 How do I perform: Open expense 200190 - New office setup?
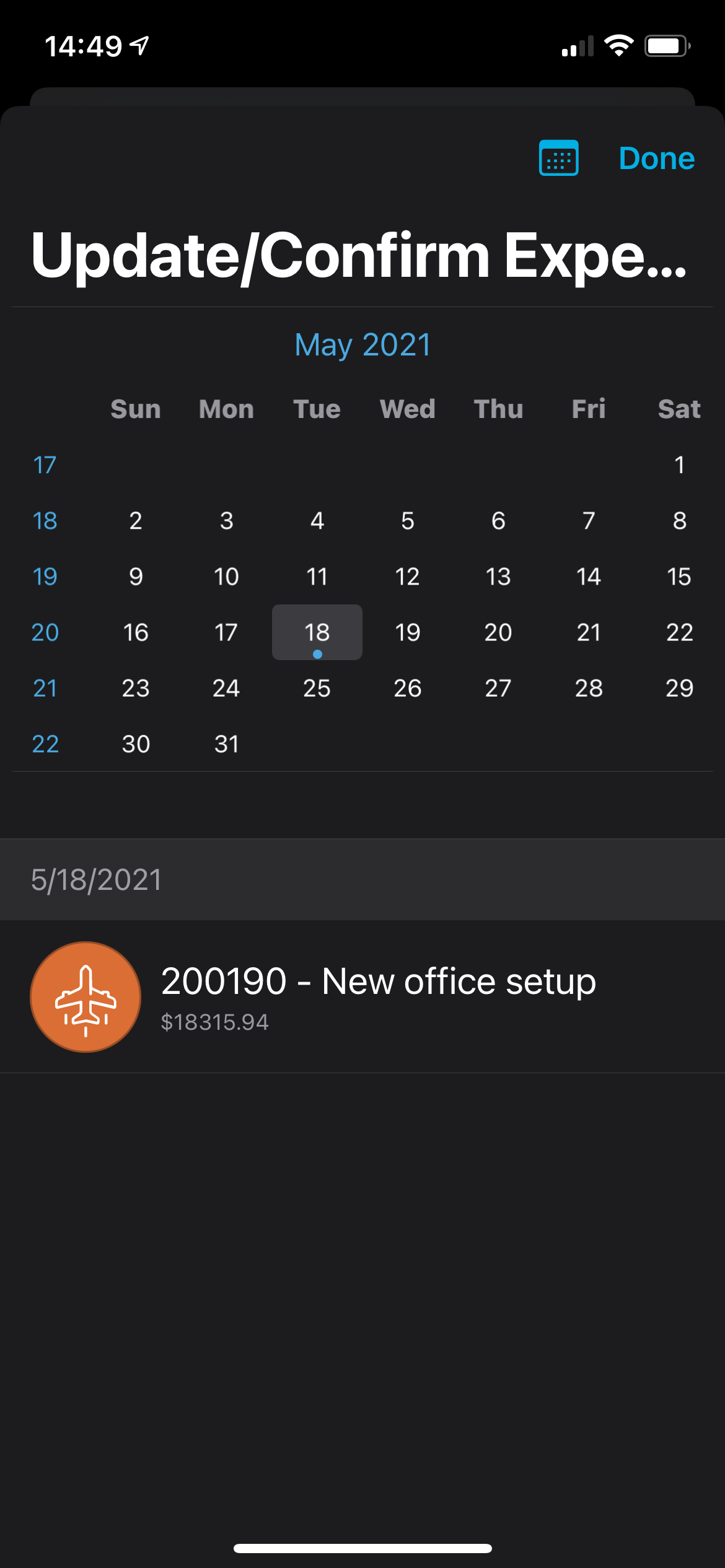tap(378, 996)
